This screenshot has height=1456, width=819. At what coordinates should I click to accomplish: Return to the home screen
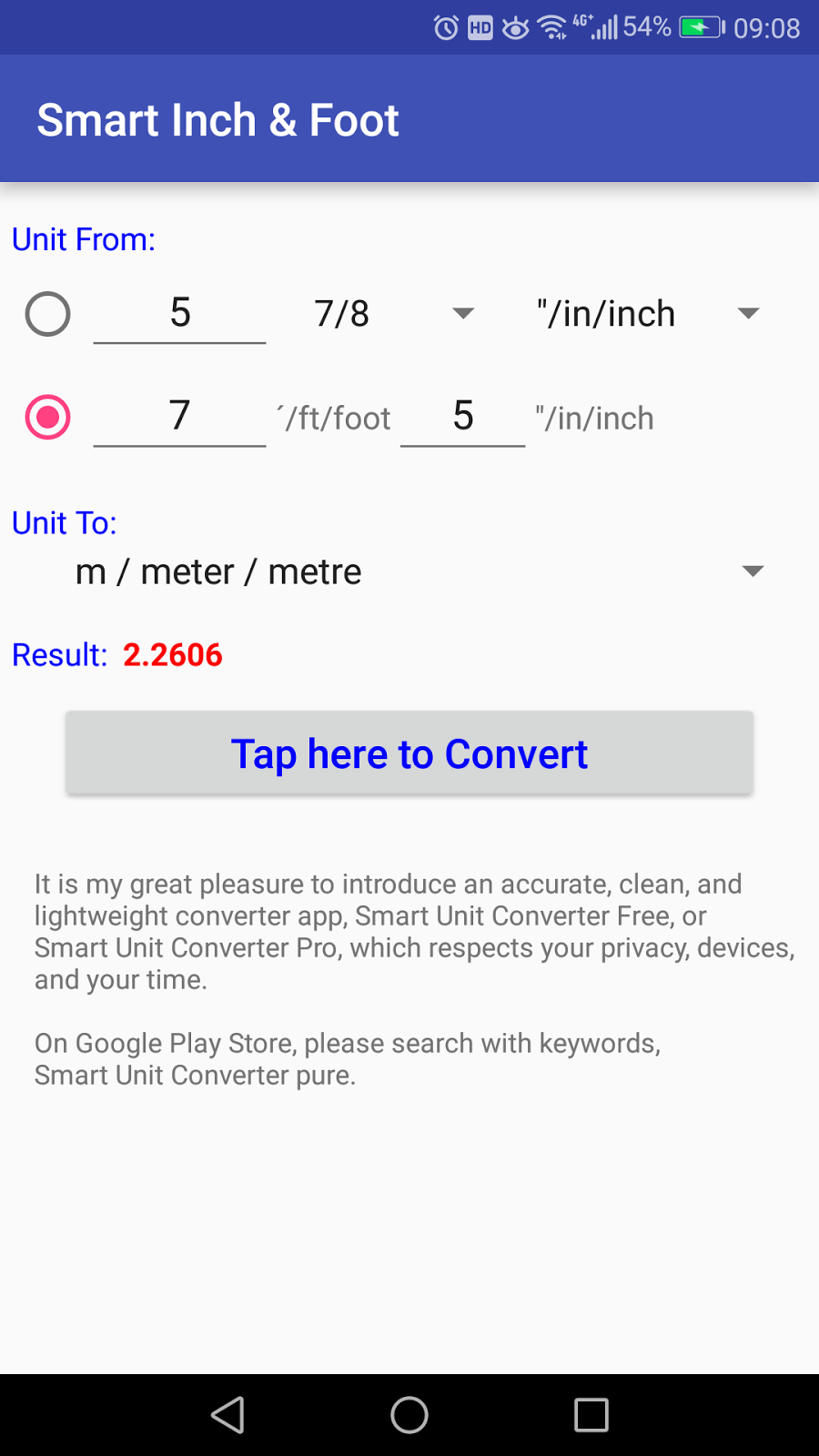pyautogui.click(x=409, y=1415)
